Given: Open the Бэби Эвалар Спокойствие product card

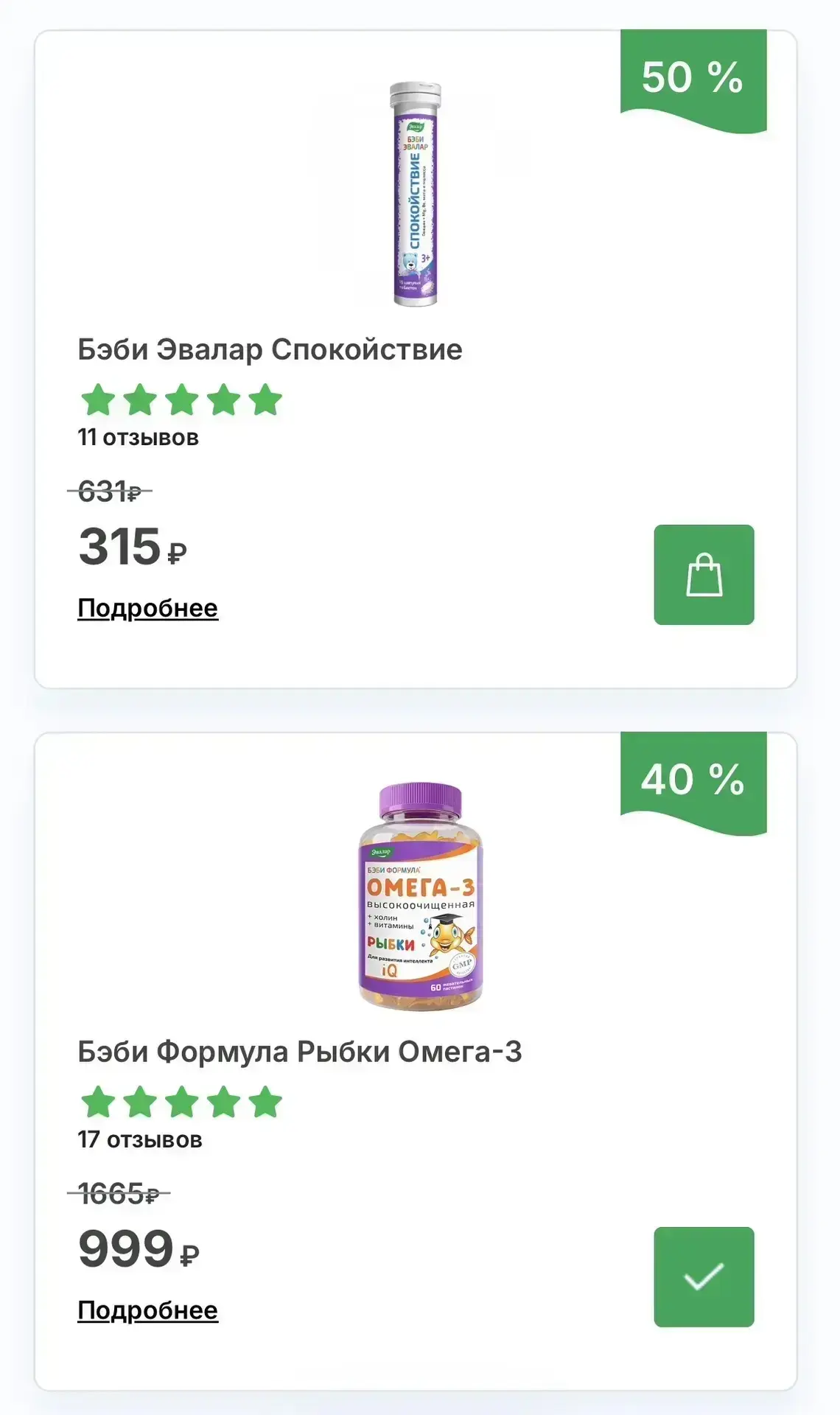Looking at the screenshot, I should (x=416, y=359).
